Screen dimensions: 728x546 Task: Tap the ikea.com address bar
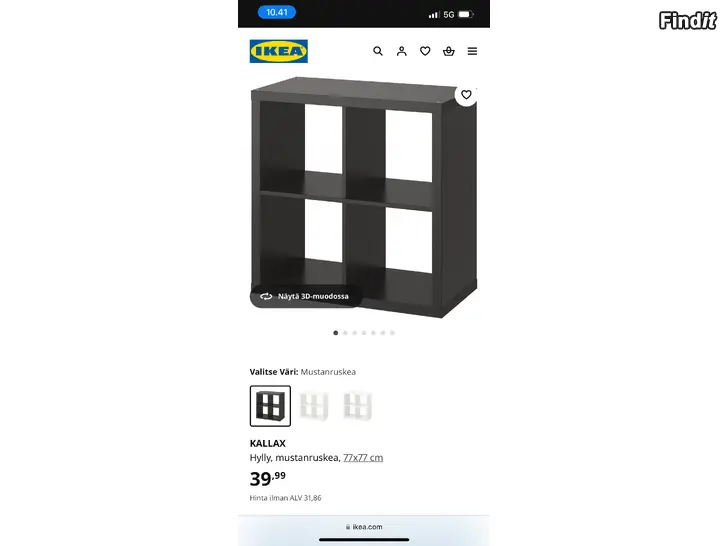coord(364,527)
